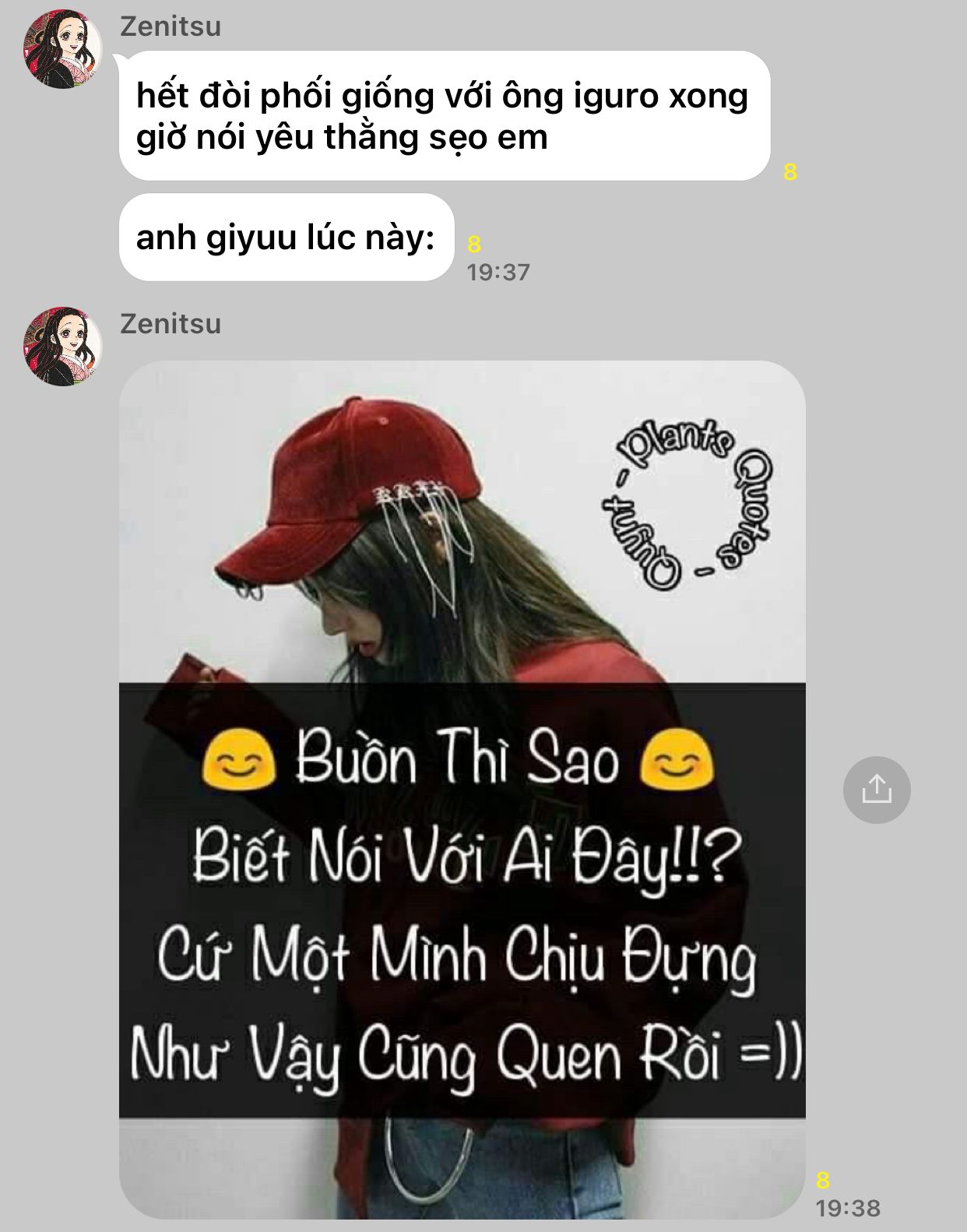967x1232 pixels.
Task: Tap Zenitsu's avatar beside the iguro message
Action: pyautogui.click(x=63, y=49)
